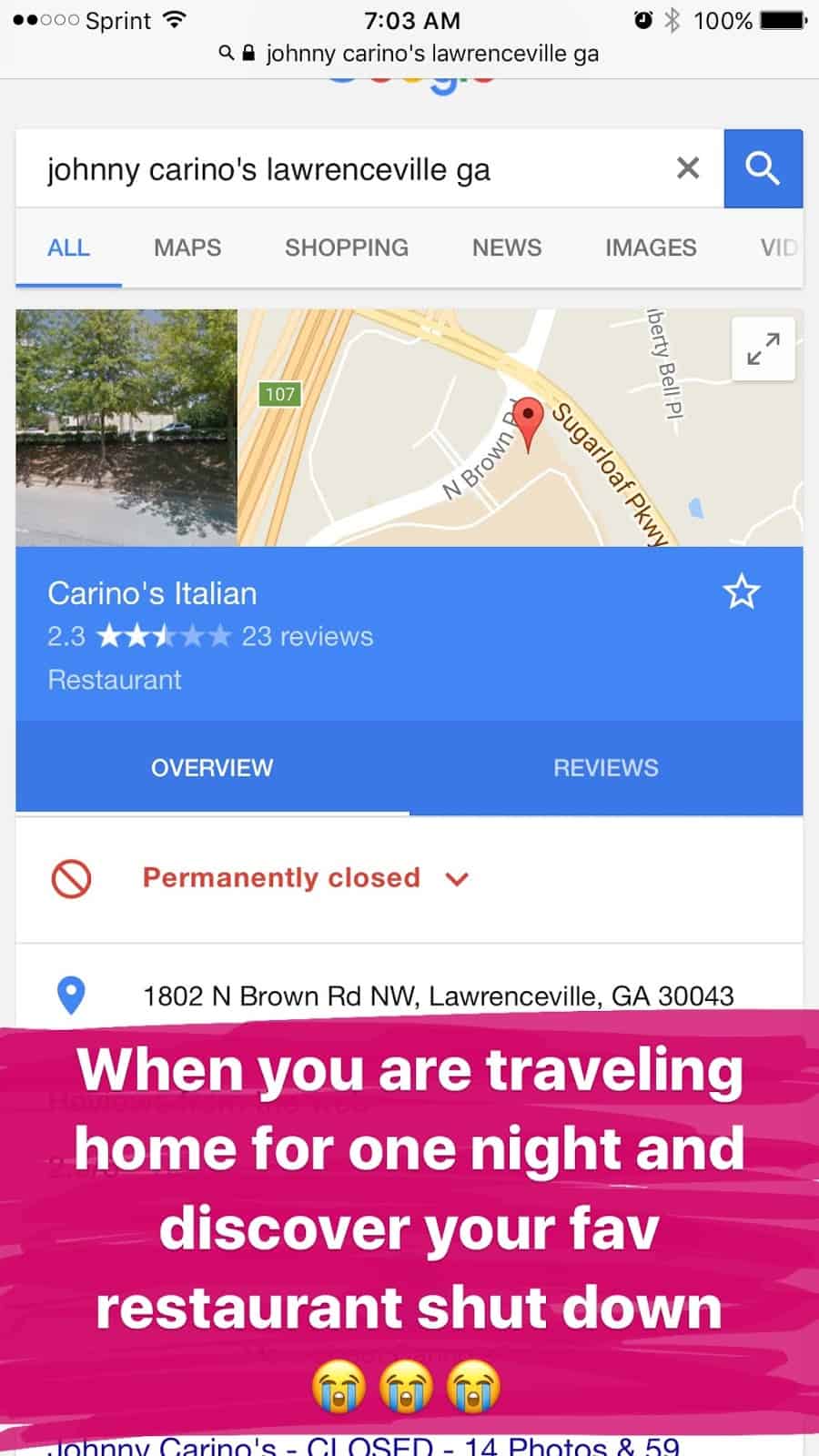Switch to the MAPS tab
819x1456 pixels.
[187, 248]
